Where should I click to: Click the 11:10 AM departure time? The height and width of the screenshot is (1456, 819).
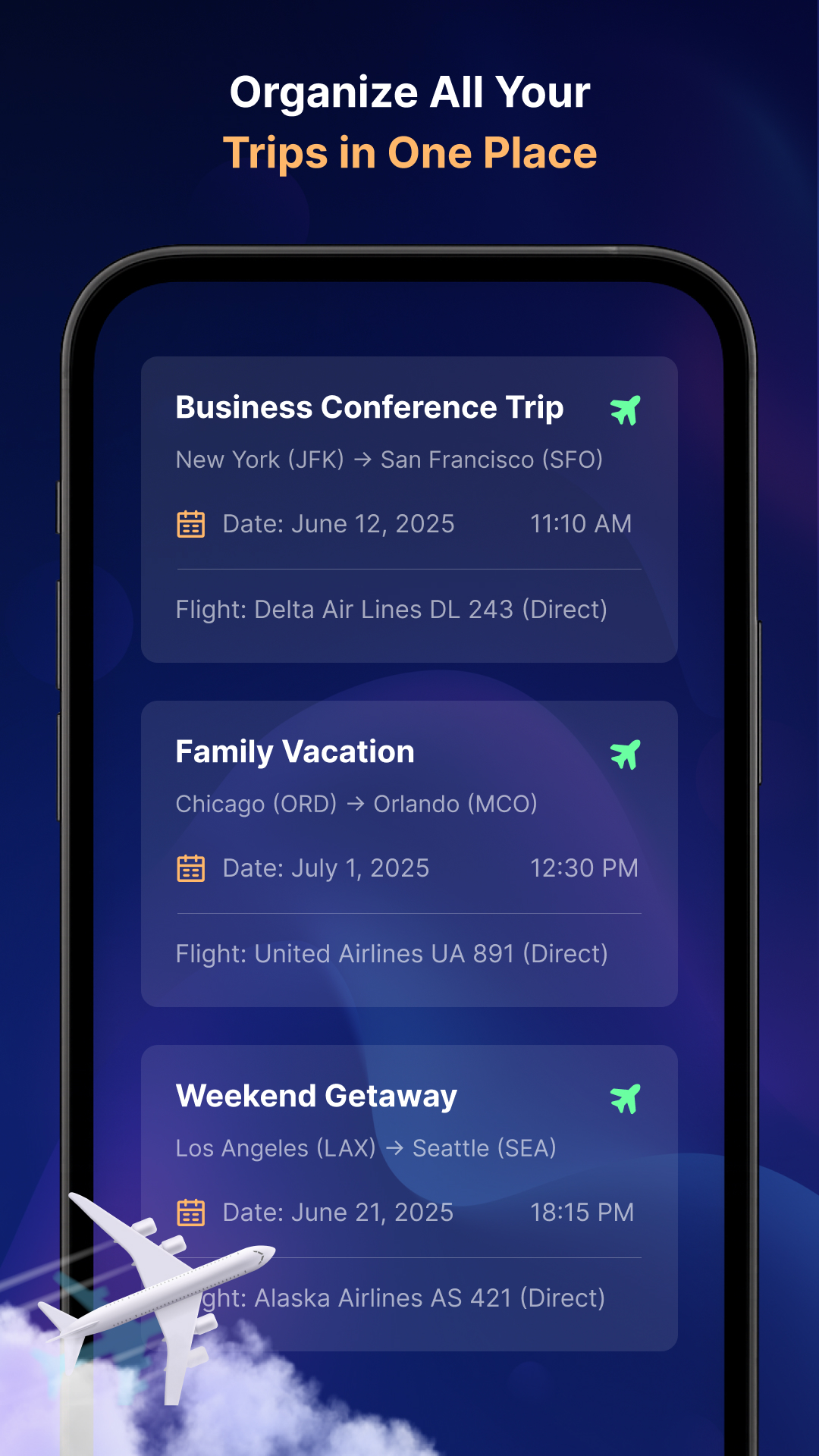click(581, 523)
